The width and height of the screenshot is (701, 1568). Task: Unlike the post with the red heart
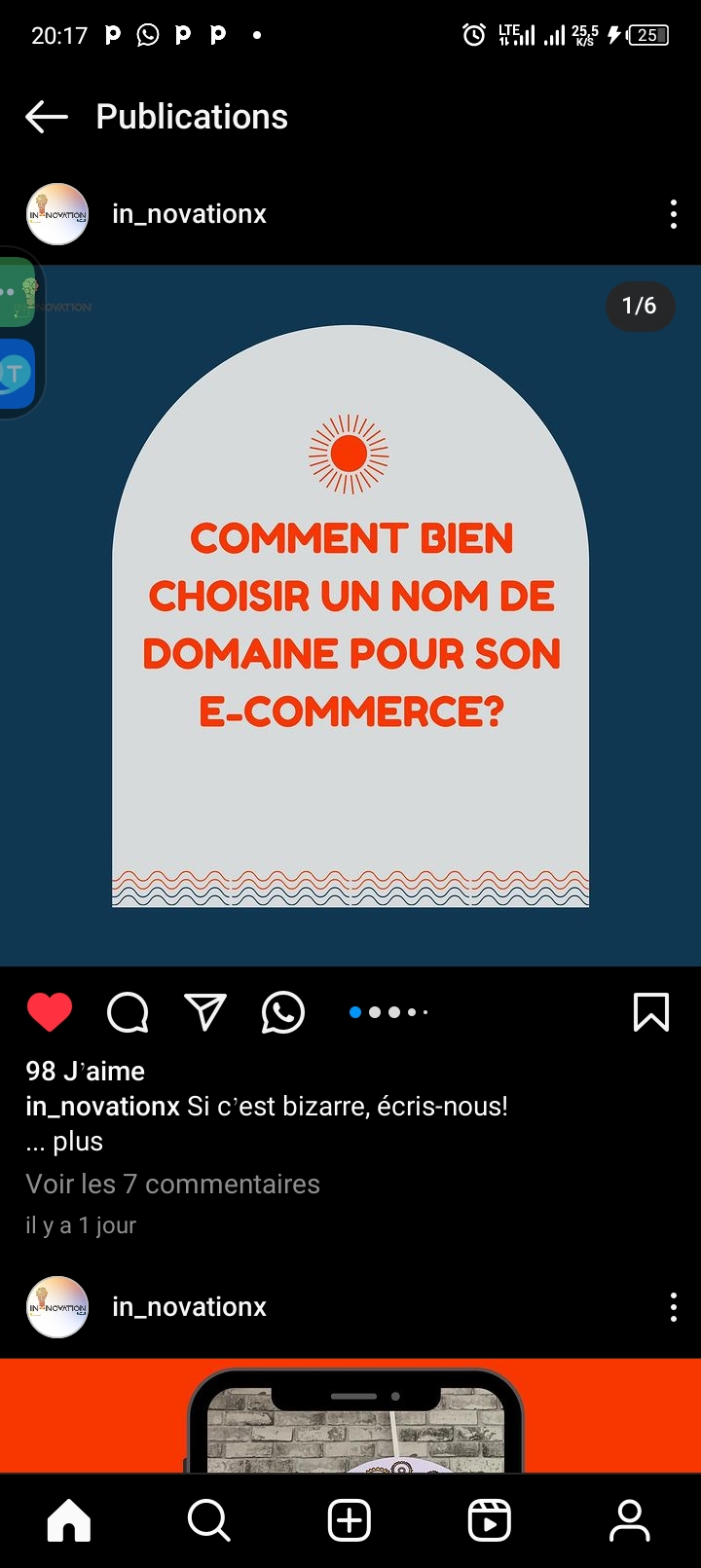pos(50,1012)
